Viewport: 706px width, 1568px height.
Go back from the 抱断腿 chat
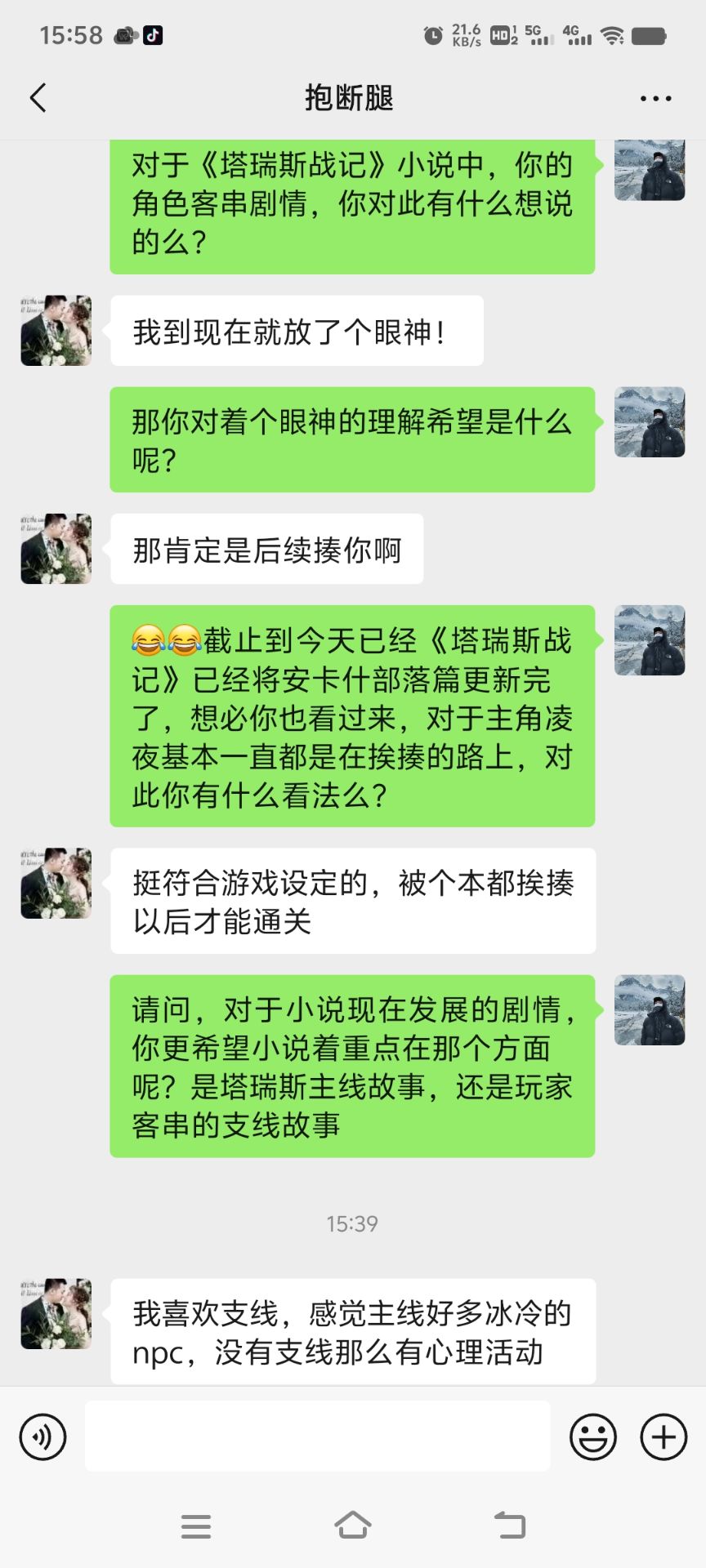38,98
